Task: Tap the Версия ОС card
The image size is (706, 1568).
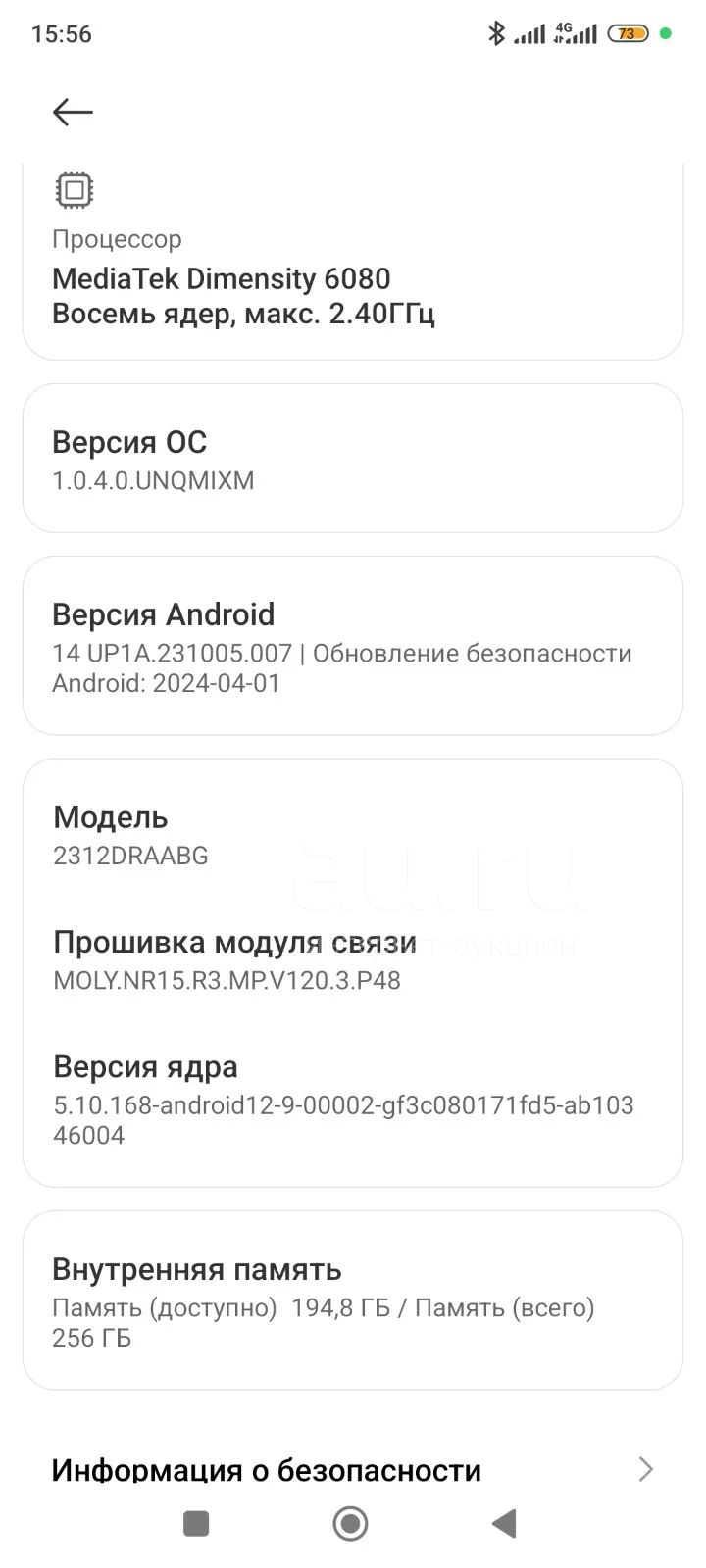Action: pos(353,459)
